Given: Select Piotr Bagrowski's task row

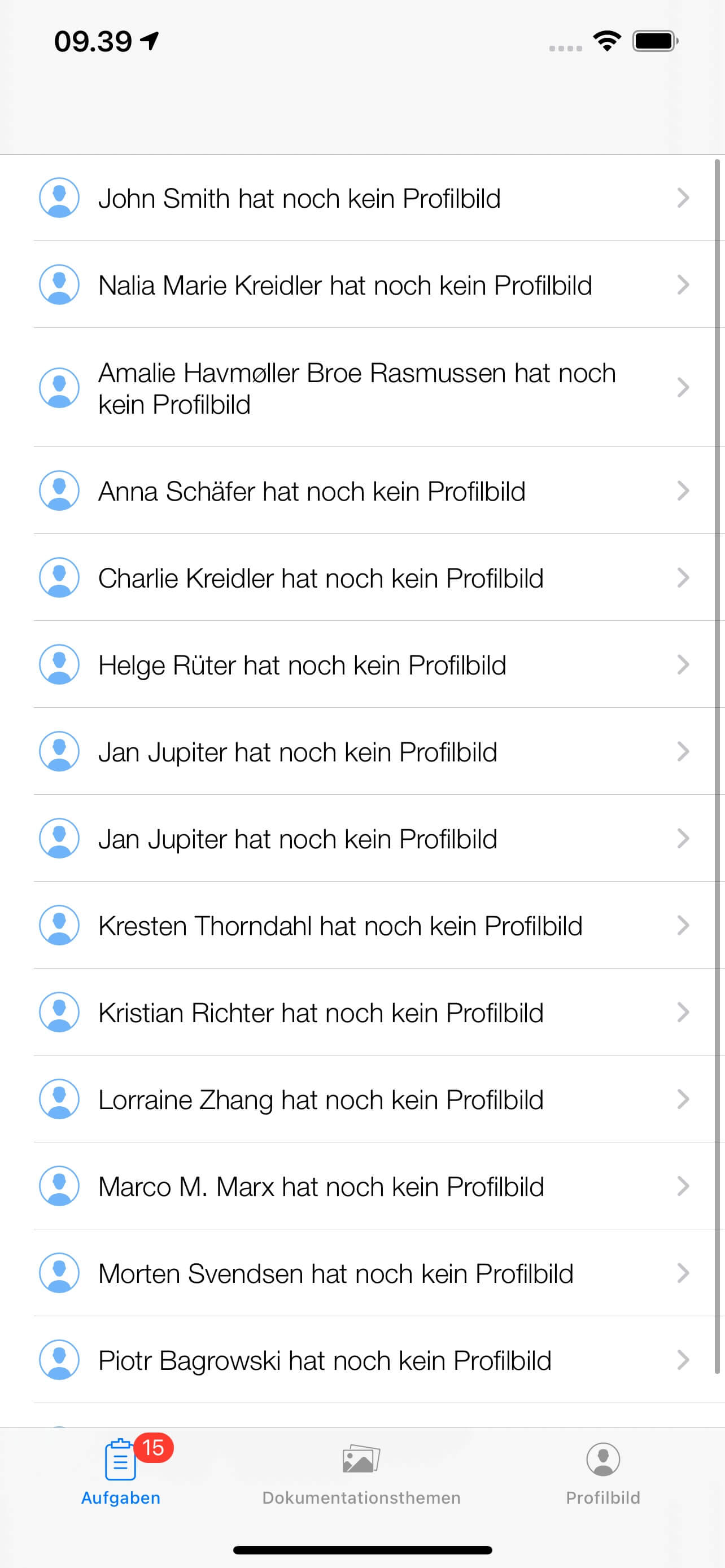Looking at the screenshot, I should pyautogui.click(x=362, y=1360).
